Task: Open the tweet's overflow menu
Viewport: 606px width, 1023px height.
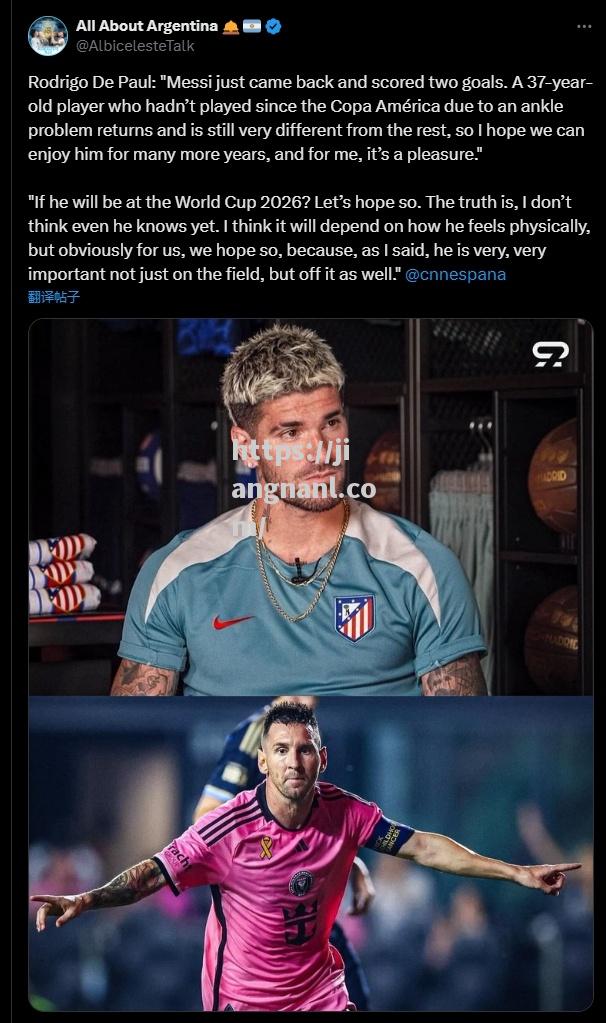Action: point(584,27)
